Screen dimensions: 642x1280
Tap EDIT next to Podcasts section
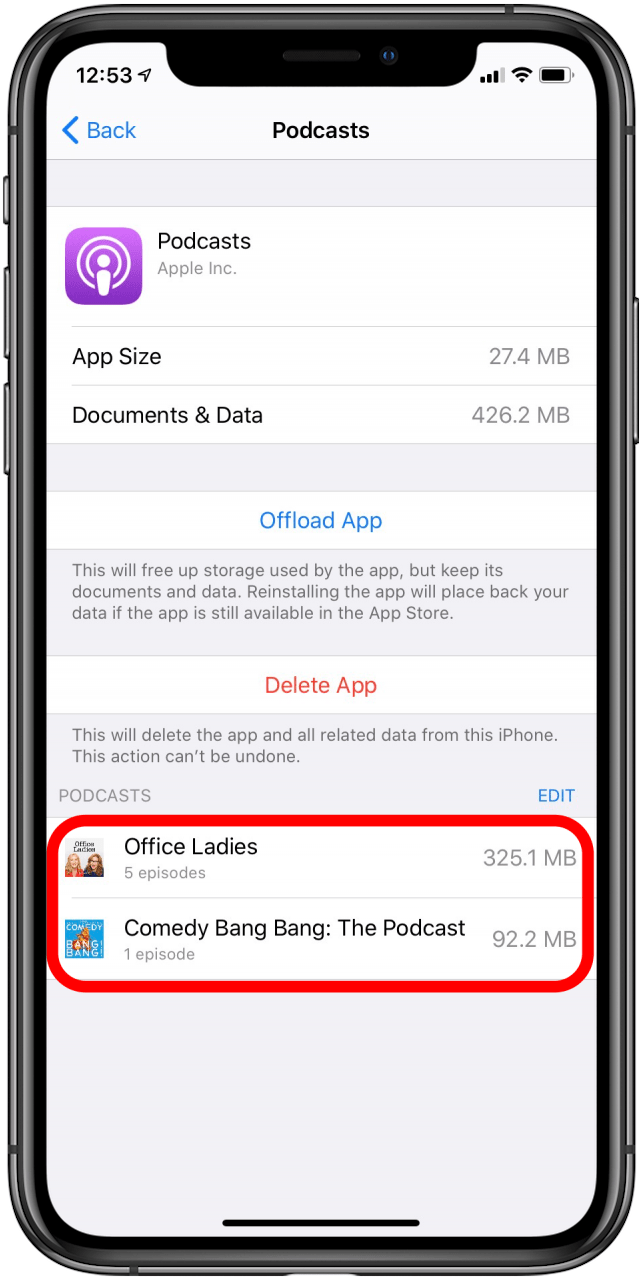pyautogui.click(x=556, y=796)
